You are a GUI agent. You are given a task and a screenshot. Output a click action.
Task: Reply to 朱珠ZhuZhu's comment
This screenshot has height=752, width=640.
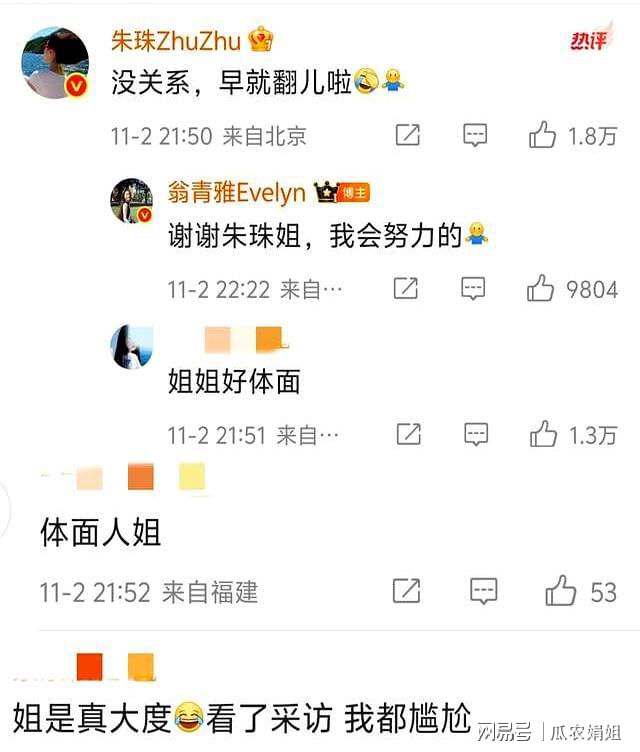pyautogui.click(x=475, y=135)
